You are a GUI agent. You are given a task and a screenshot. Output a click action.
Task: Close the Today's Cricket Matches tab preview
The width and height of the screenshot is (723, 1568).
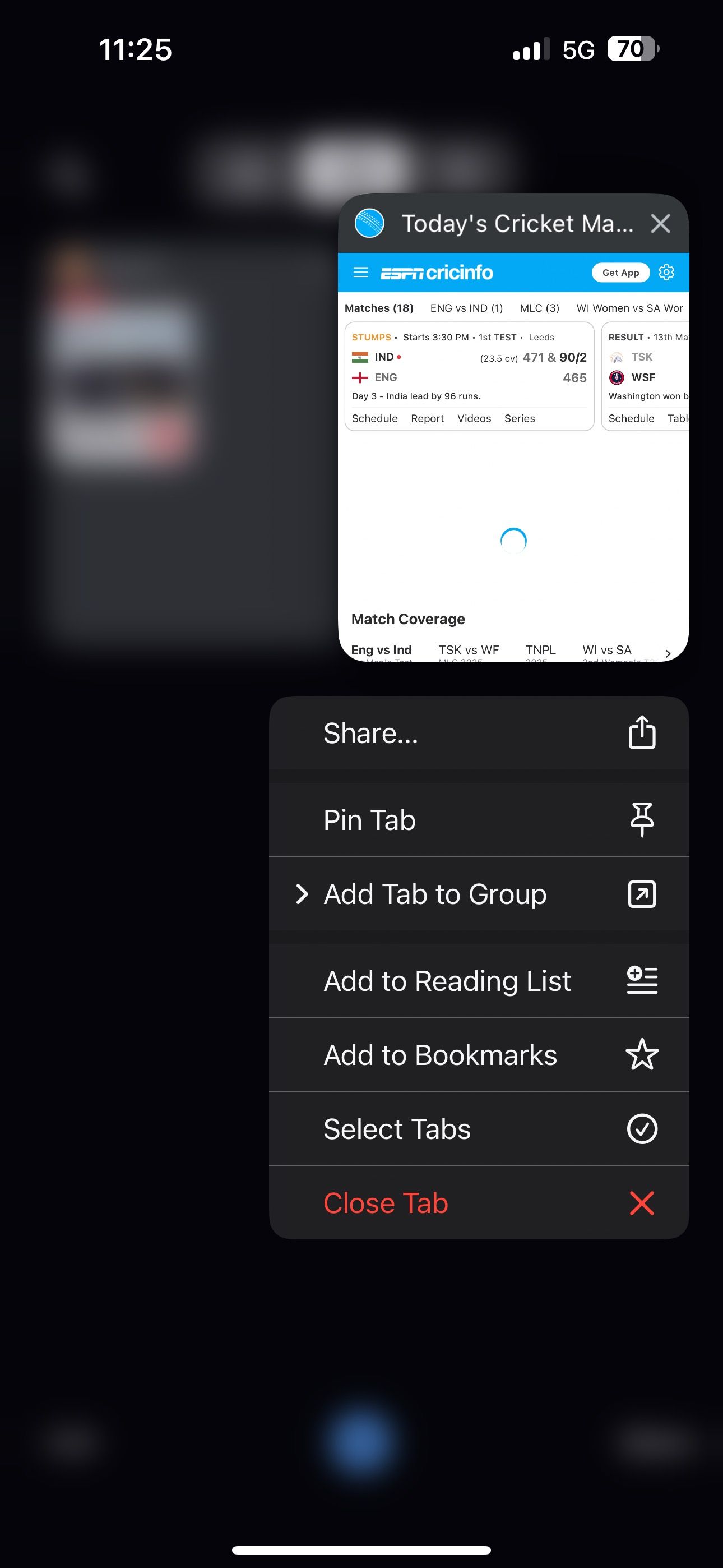[x=661, y=223]
